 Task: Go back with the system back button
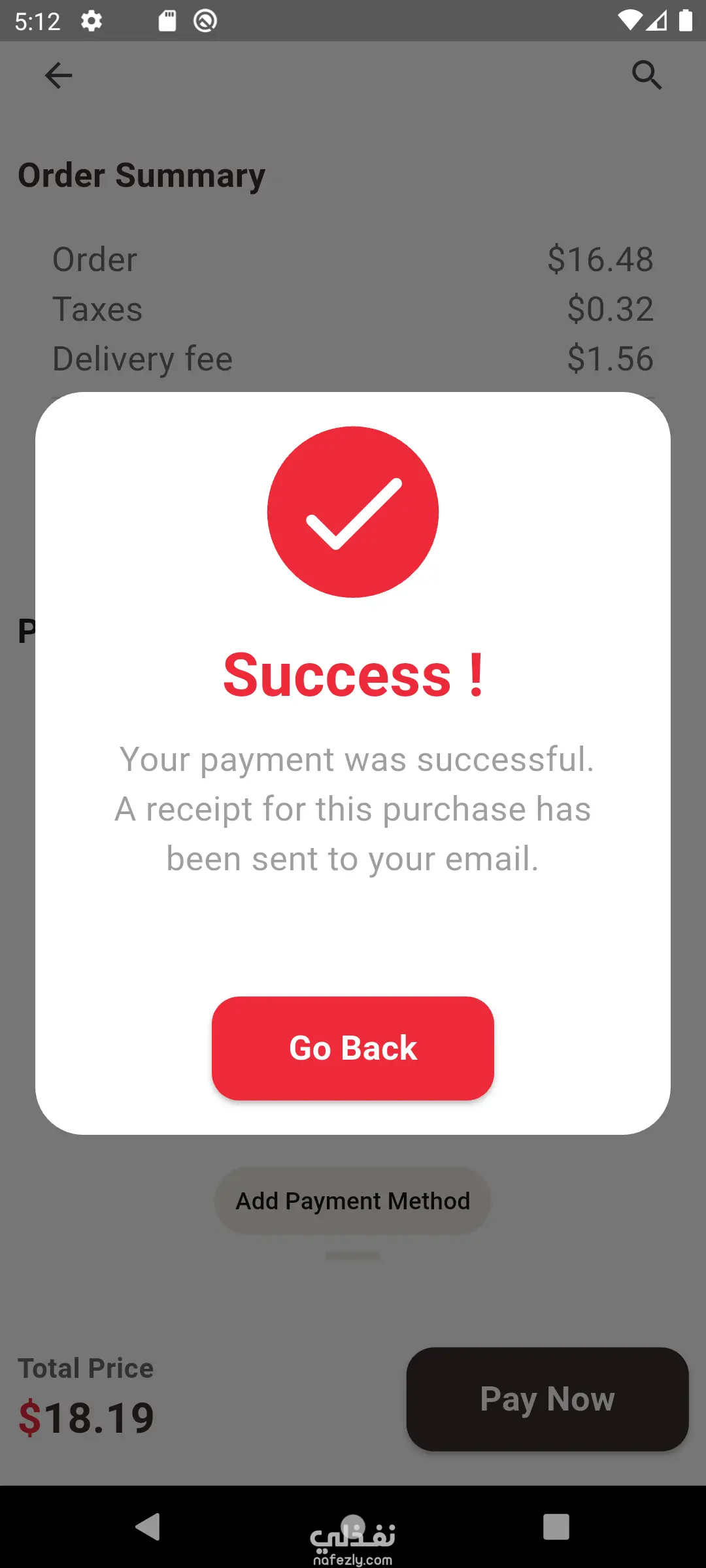148,1527
